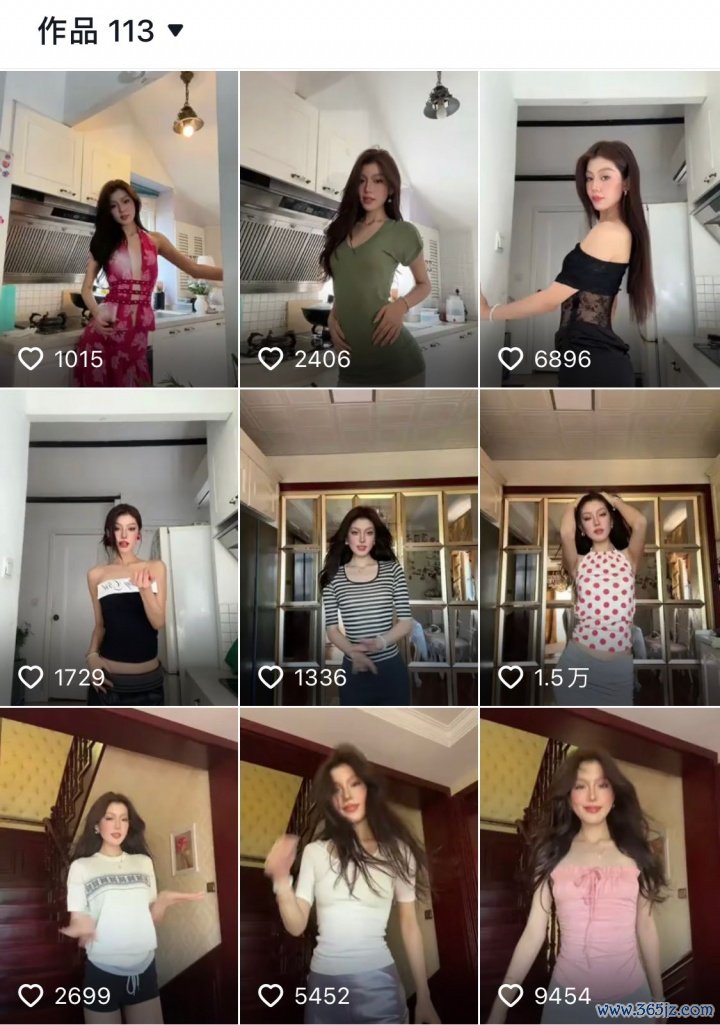This screenshot has width=720, height=1025.
Task: Play the video with 6896 likes
Action: pyautogui.click(x=600, y=228)
